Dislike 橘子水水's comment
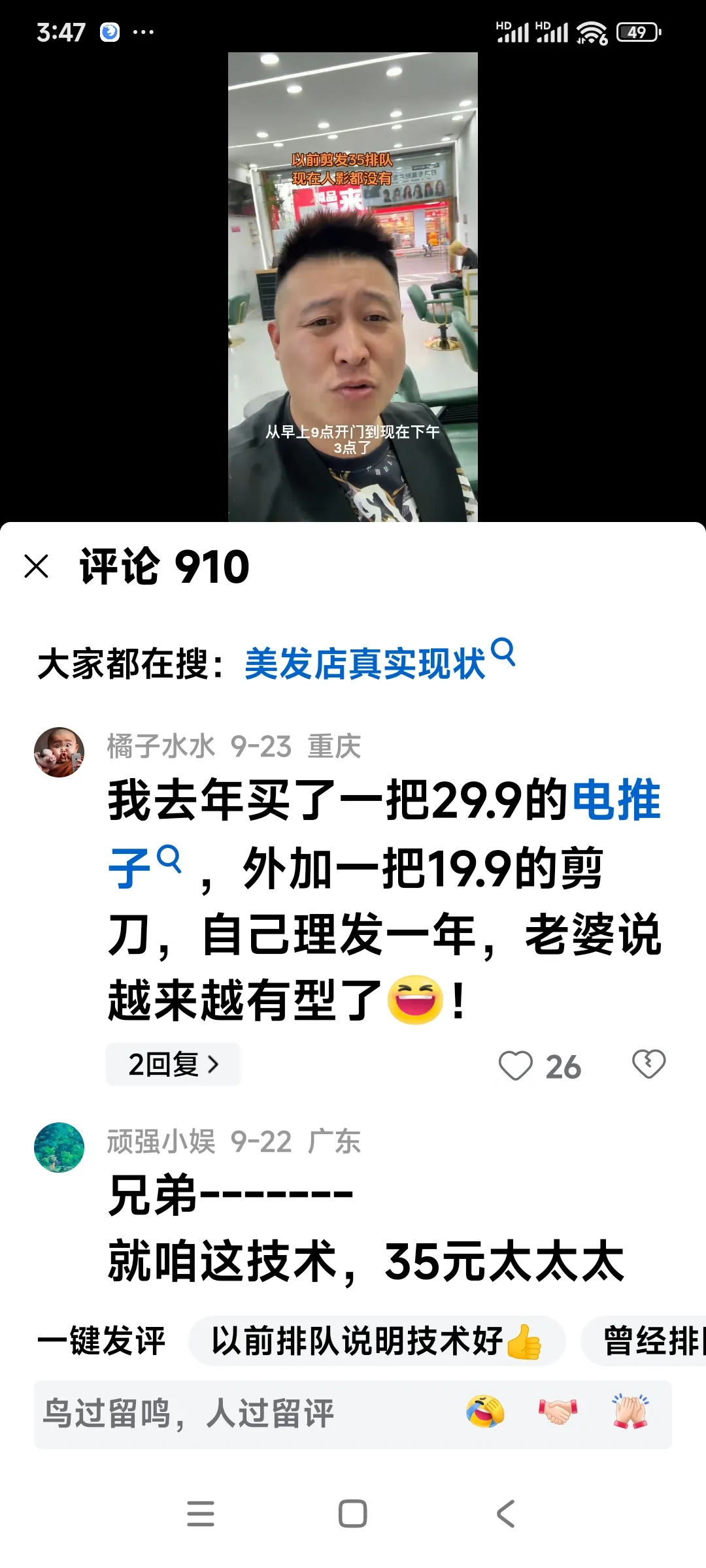This screenshot has height=1568, width=706. 648,1064
